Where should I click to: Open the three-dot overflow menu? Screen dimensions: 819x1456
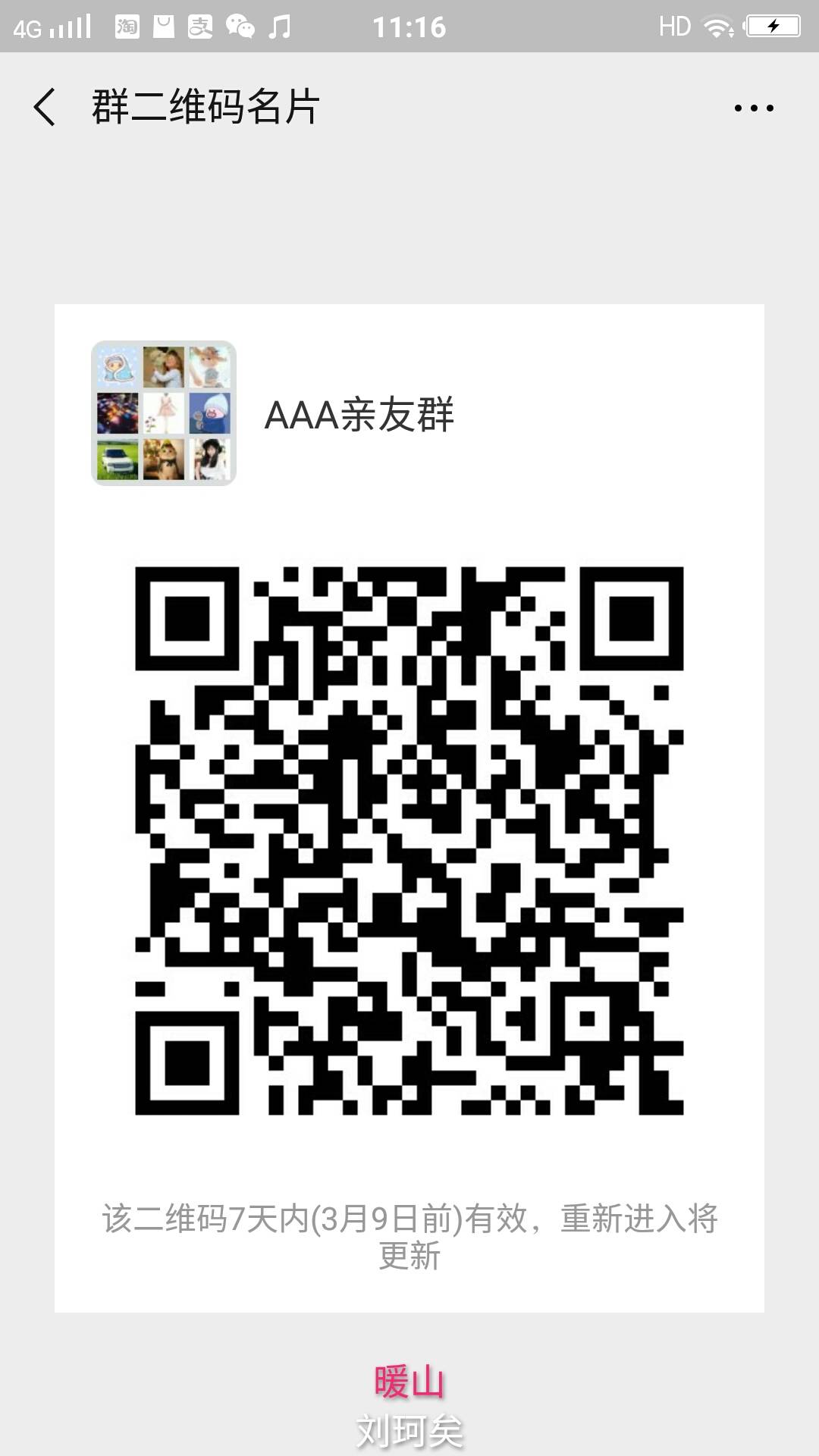pos(753,108)
